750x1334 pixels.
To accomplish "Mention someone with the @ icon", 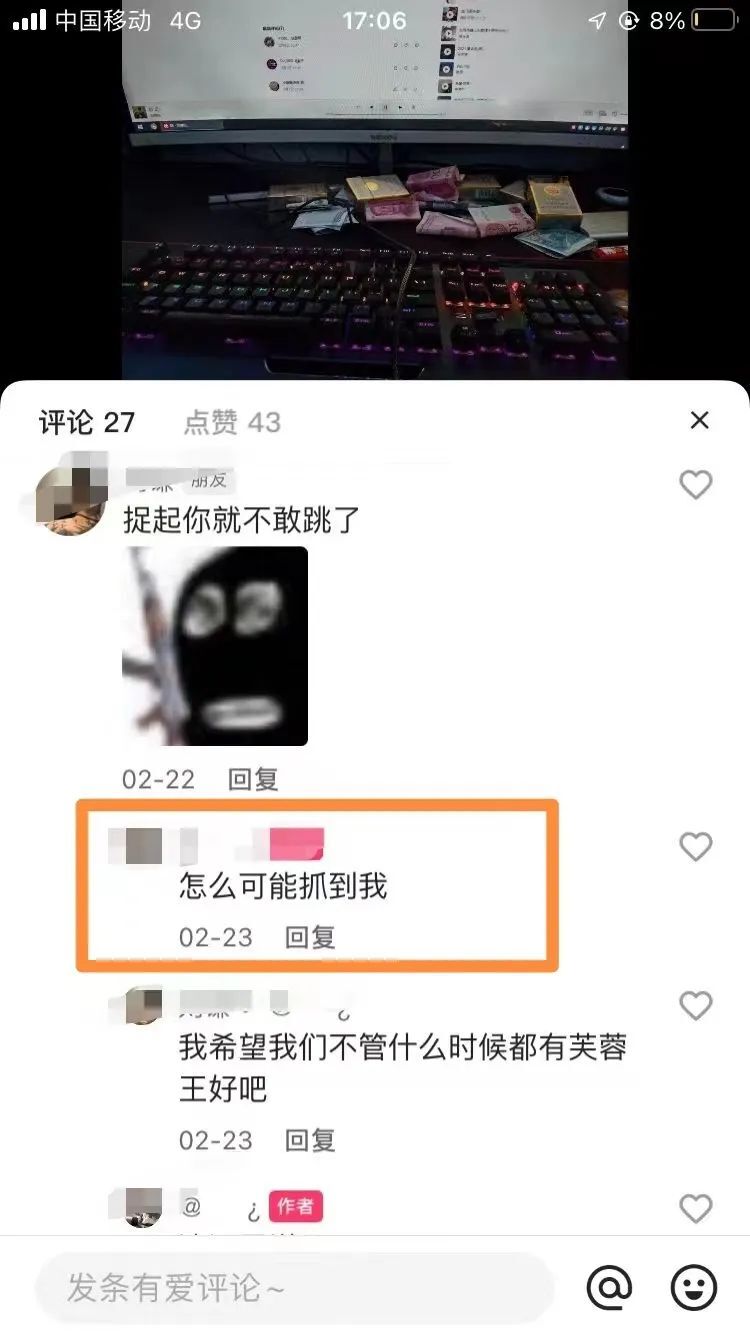I will [609, 1288].
